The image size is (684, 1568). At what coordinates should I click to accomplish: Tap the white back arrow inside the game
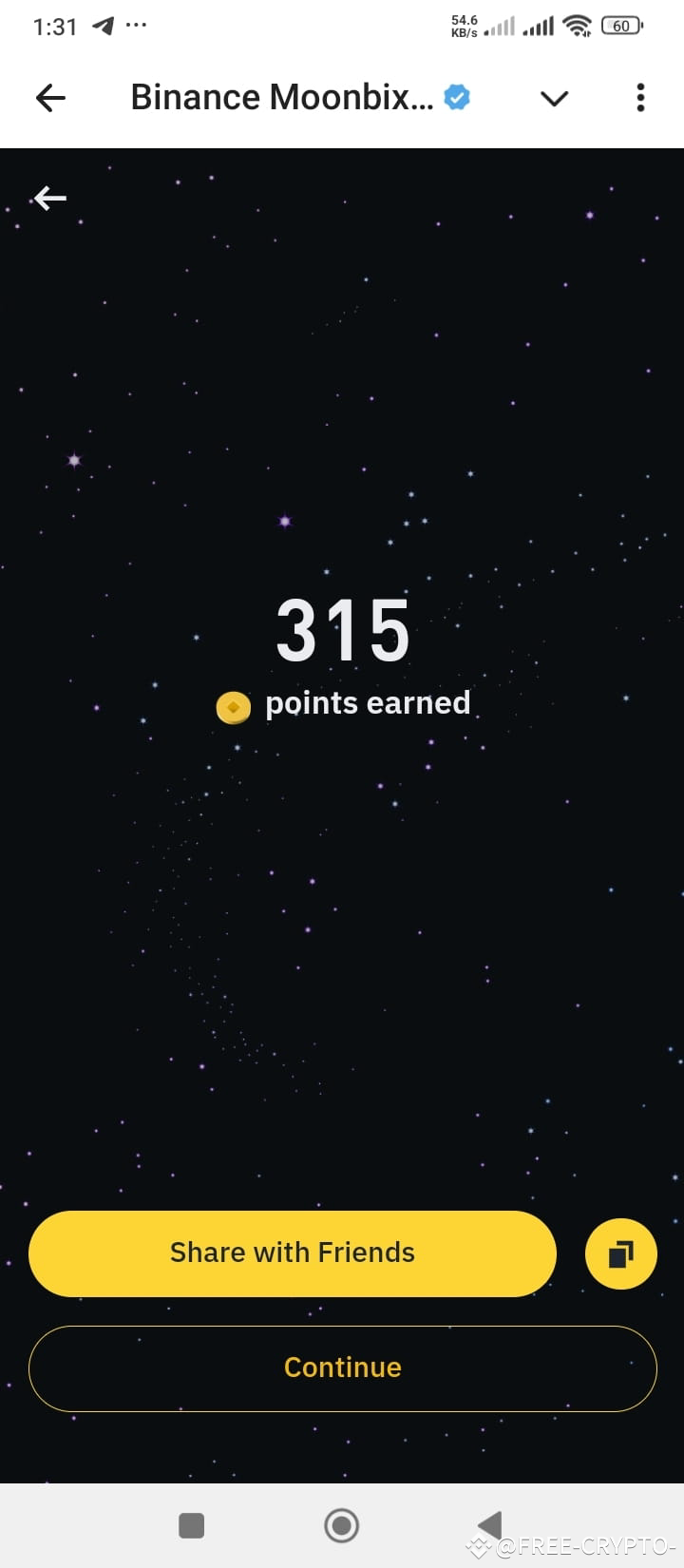pos(49,198)
